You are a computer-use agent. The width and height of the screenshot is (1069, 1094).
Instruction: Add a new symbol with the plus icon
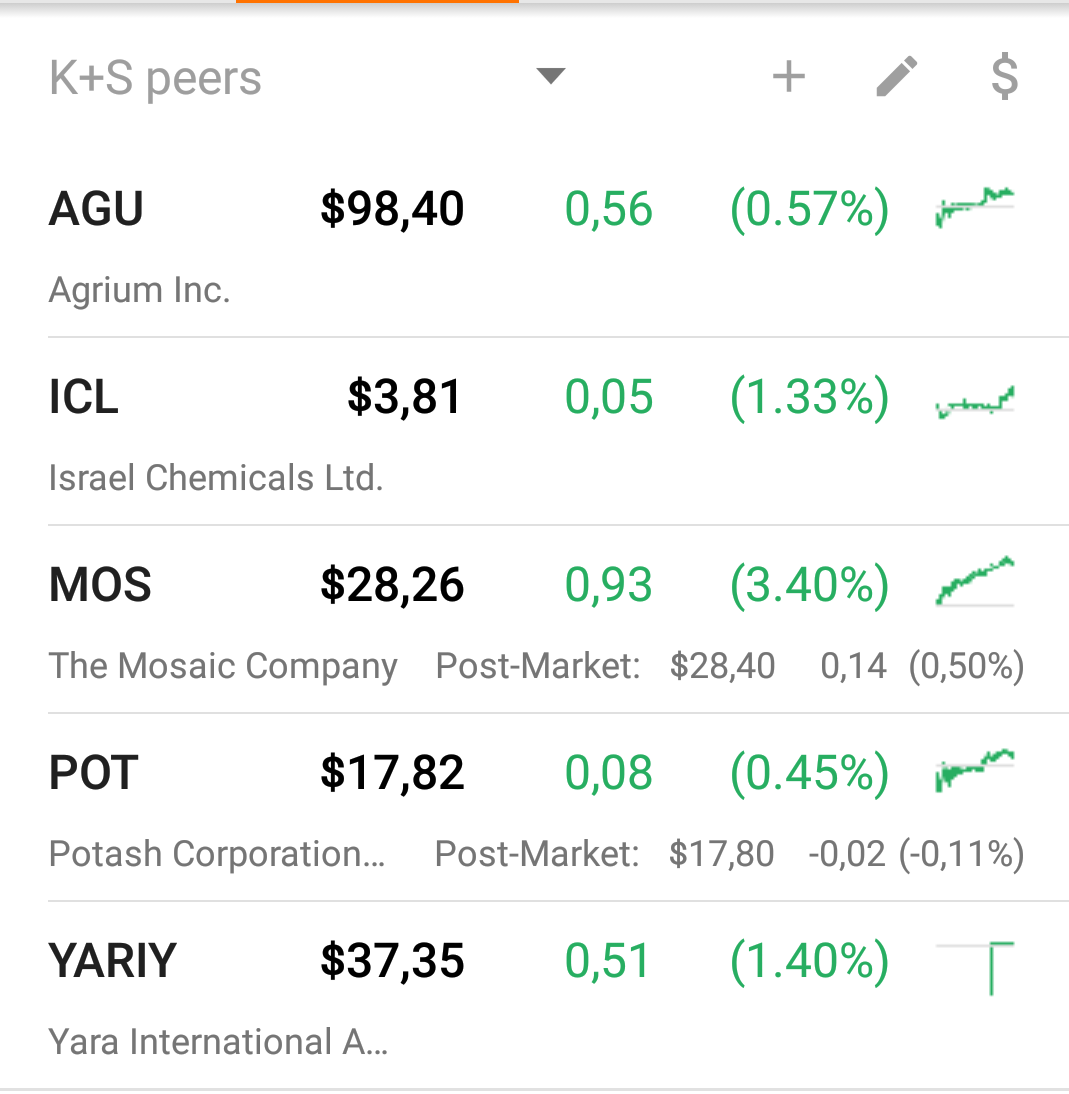(x=789, y=77)
